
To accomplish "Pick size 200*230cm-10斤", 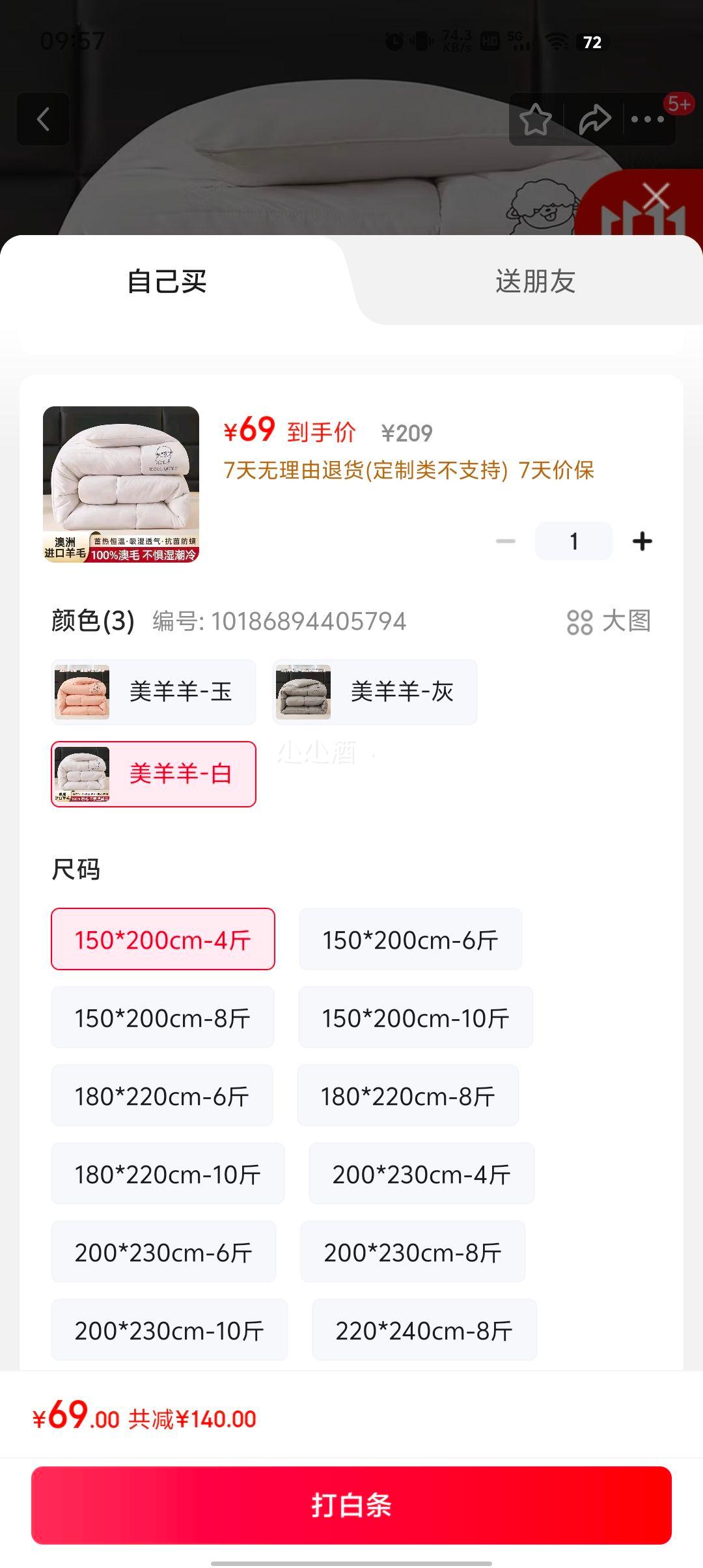I will click(169, 1330).
